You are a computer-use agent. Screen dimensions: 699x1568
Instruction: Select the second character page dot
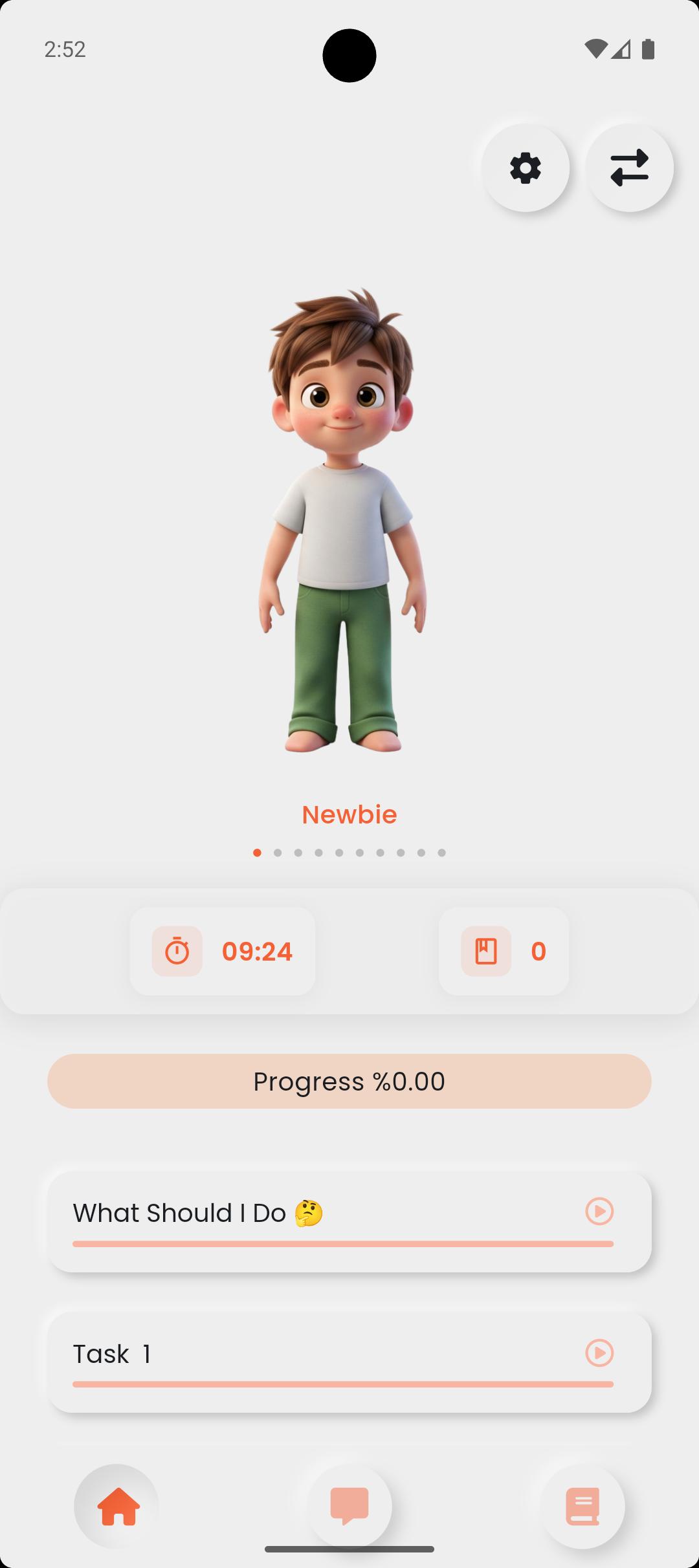click(278, 853)
